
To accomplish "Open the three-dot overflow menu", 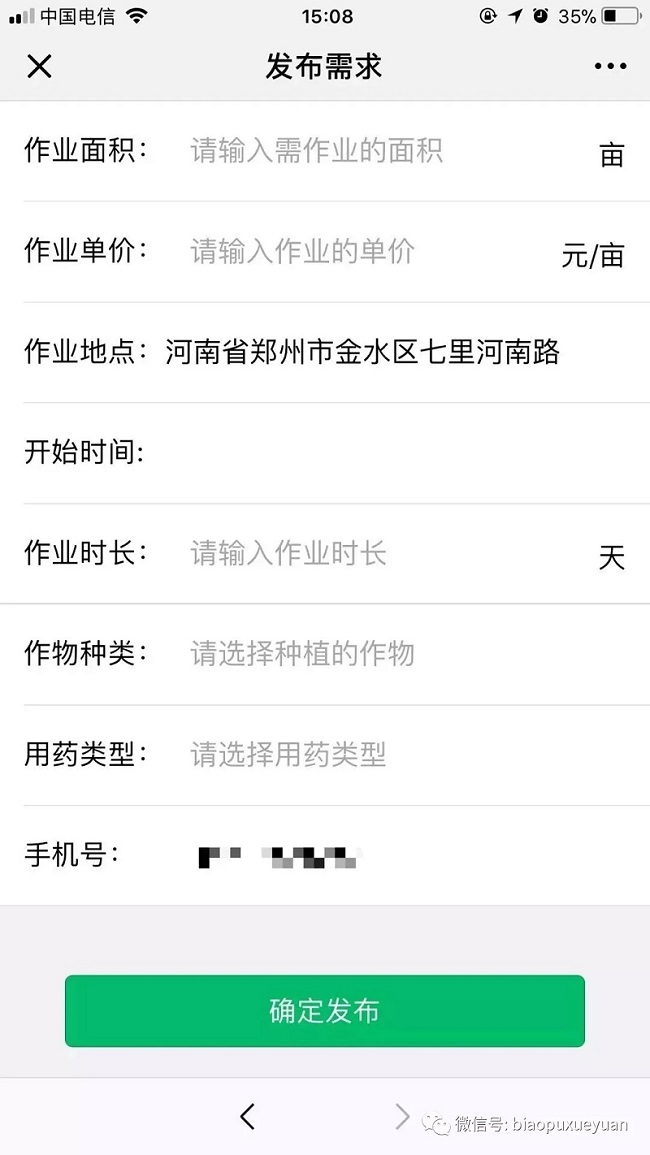I will (x=610, y=67).
